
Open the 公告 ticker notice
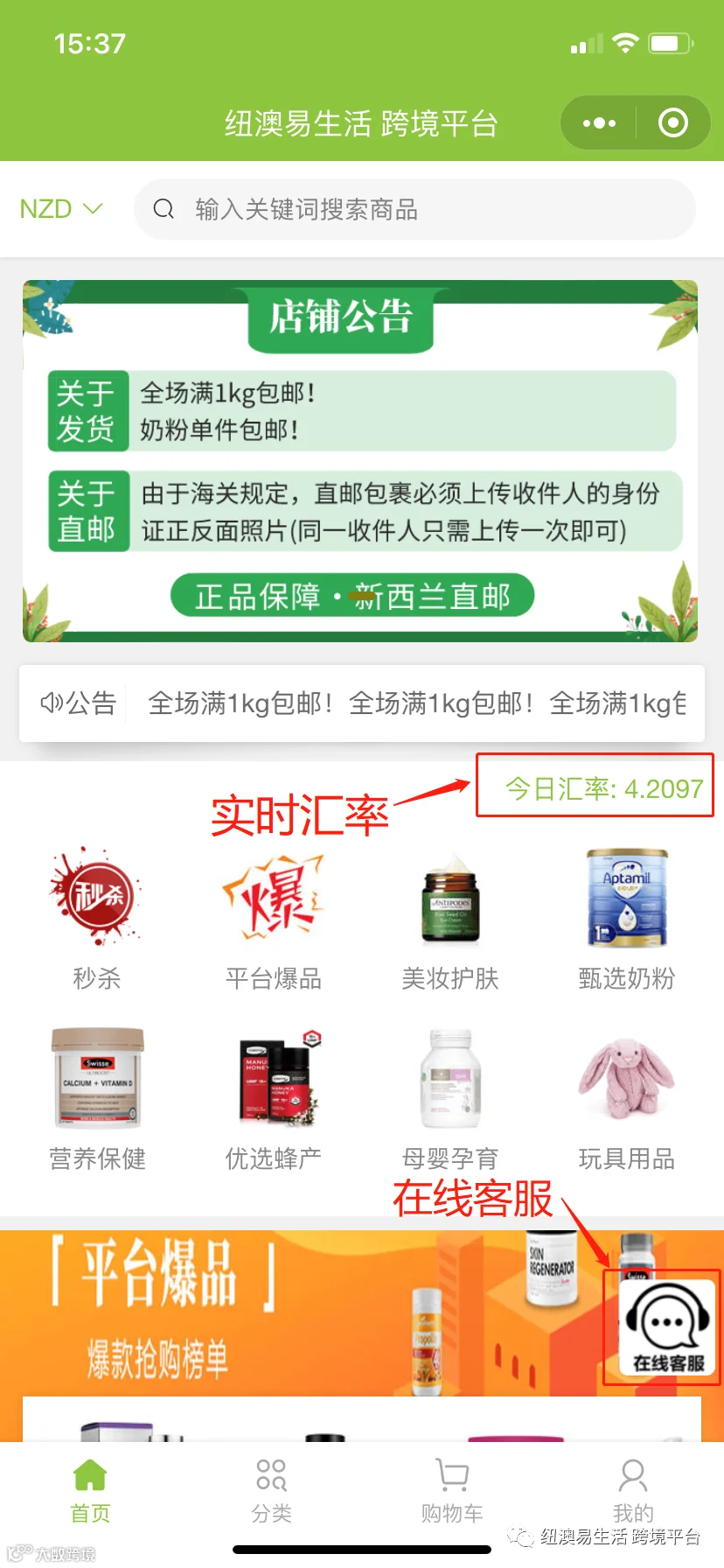point(362,703)
